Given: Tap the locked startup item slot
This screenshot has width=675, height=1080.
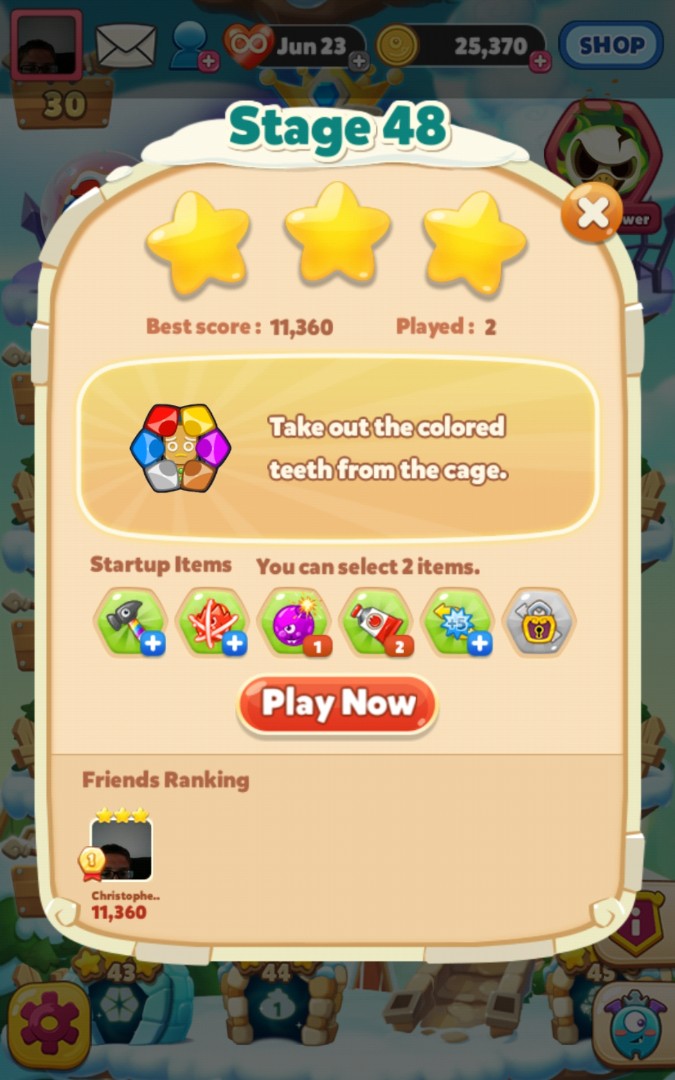Looking at the screenshot, I should click(540, 622).
